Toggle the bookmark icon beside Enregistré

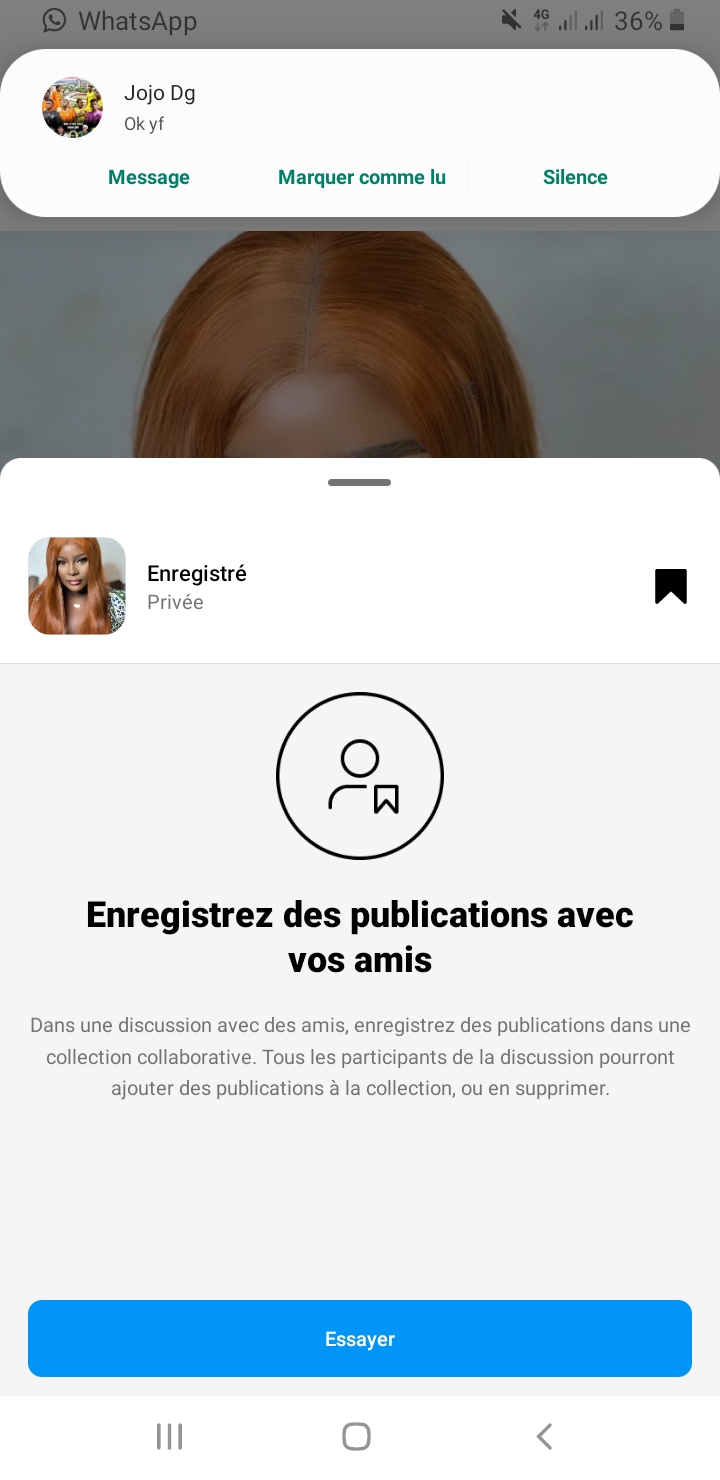coord(671,586)
